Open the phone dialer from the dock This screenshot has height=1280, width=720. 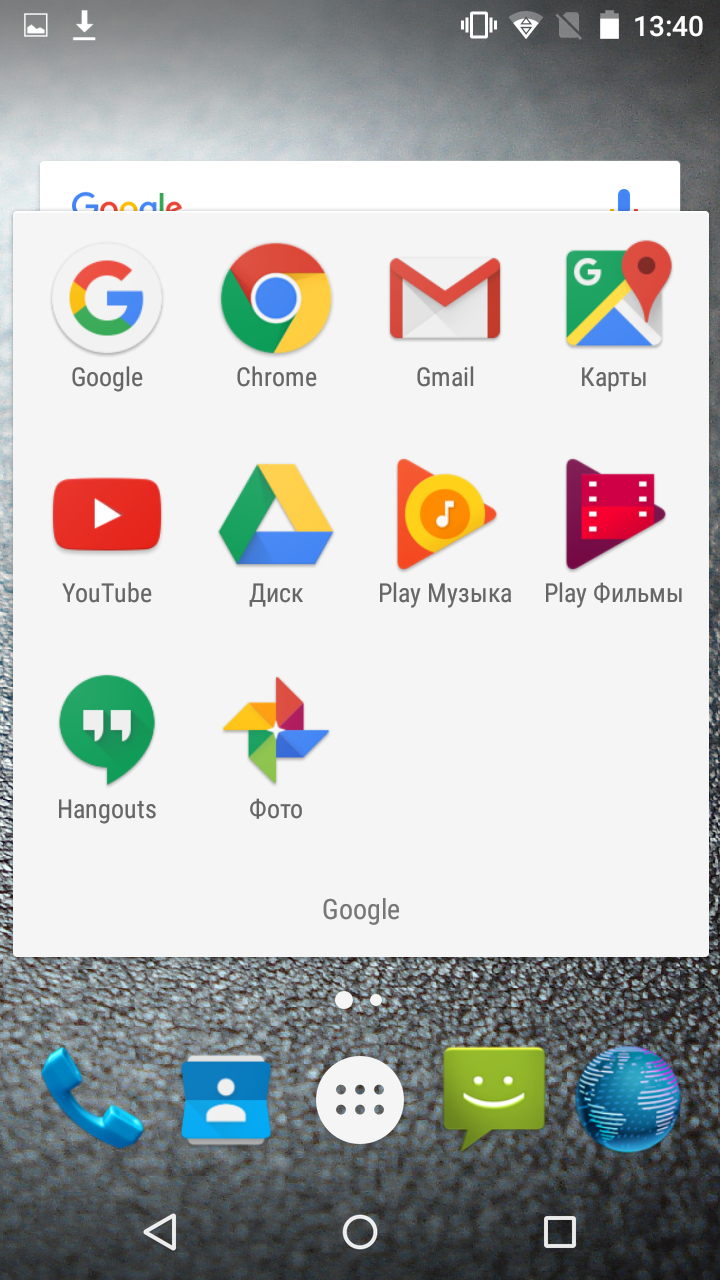coord(92,1098)
